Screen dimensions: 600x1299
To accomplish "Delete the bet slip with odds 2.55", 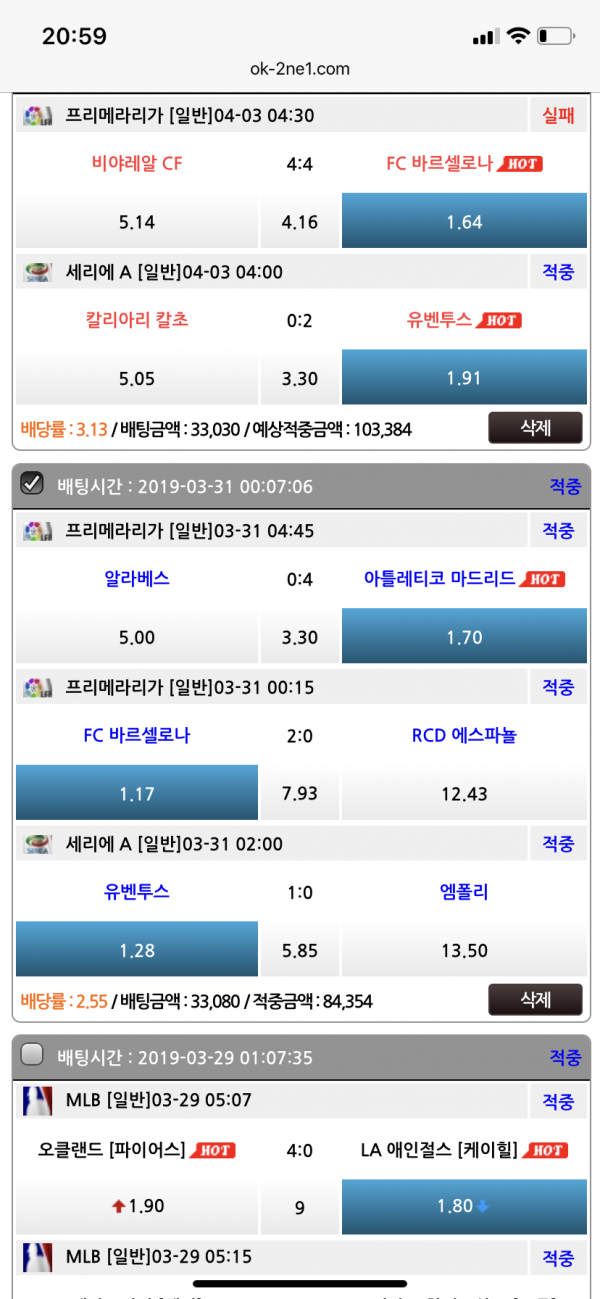I will click(535, 999).
